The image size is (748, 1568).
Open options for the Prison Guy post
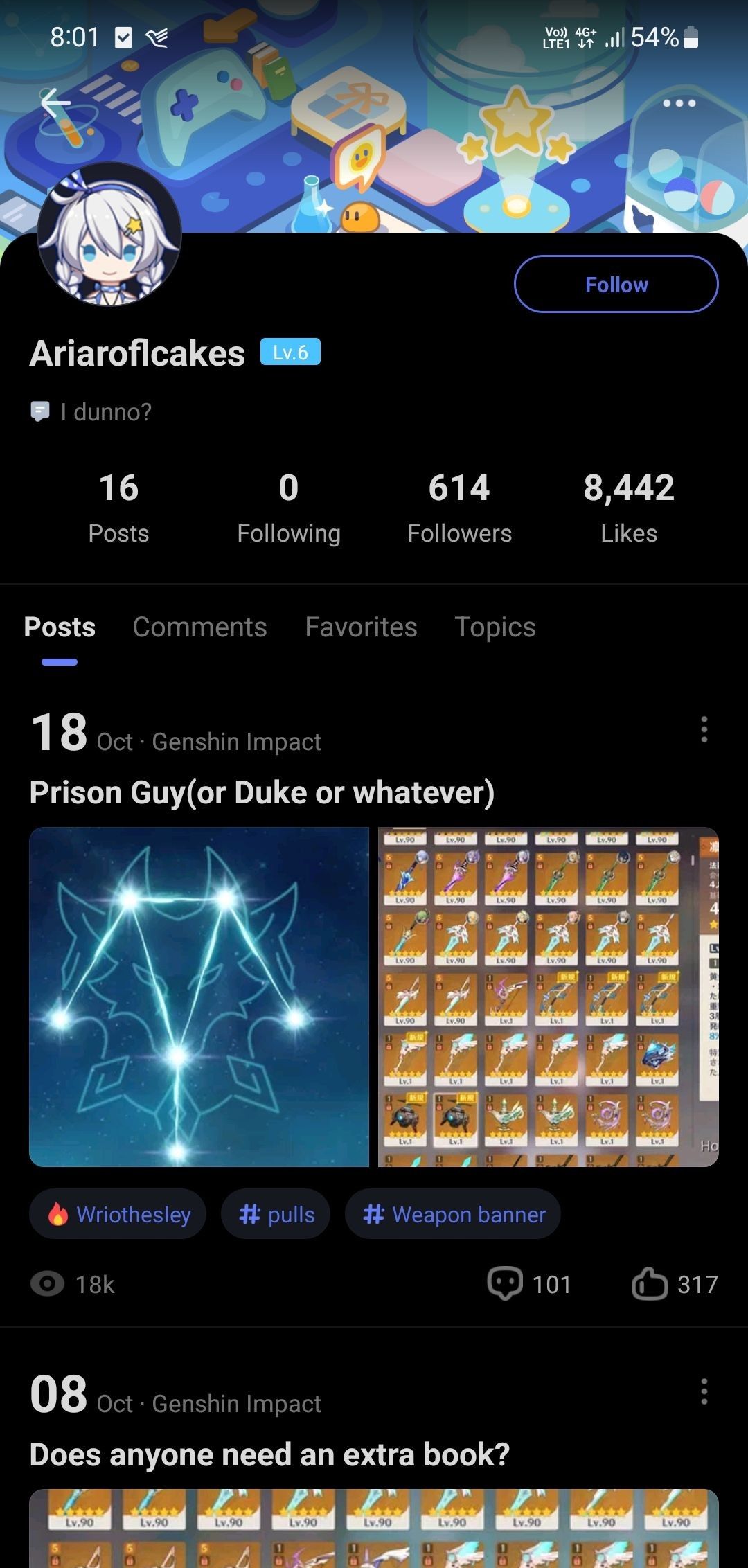point(704,729)
